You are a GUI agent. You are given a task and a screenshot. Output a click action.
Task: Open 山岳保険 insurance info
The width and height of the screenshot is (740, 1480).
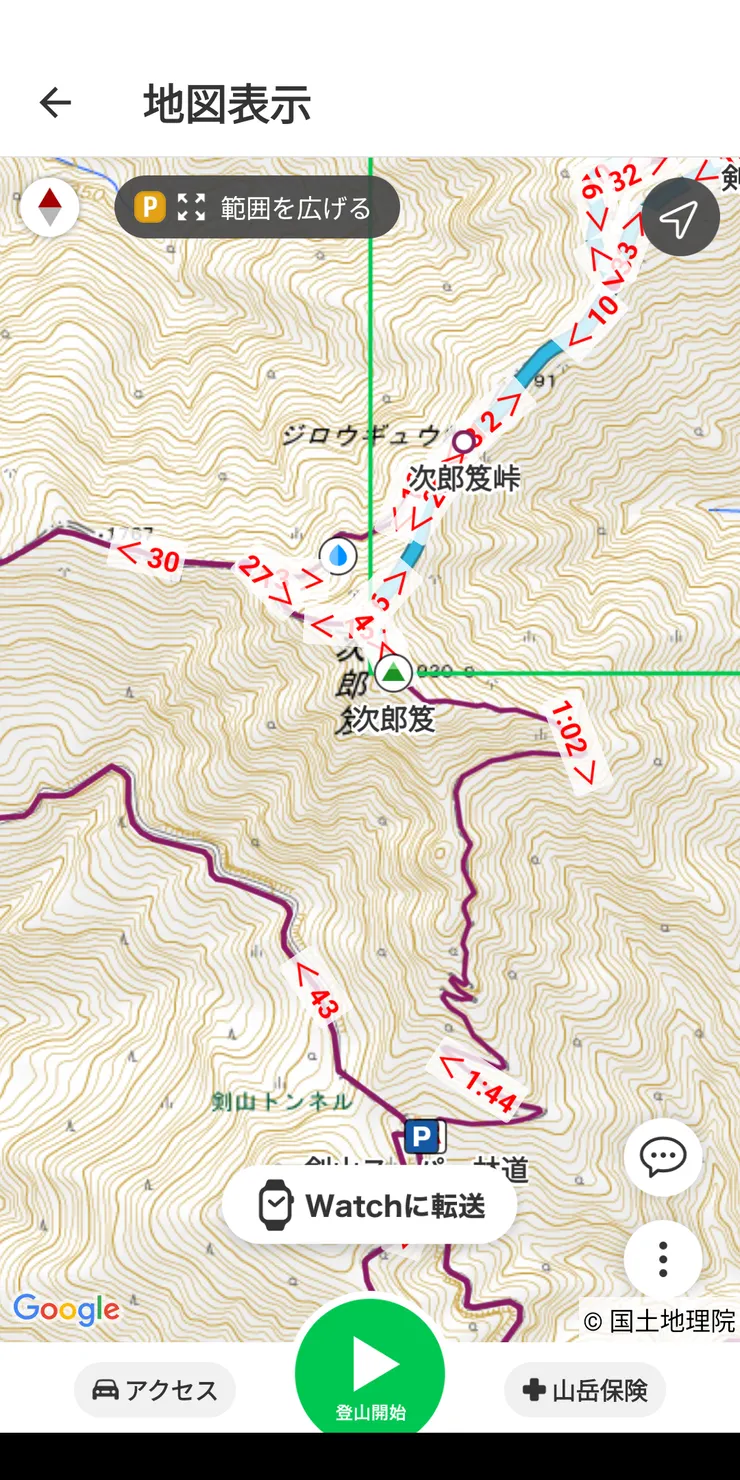tap(584, 1390)
